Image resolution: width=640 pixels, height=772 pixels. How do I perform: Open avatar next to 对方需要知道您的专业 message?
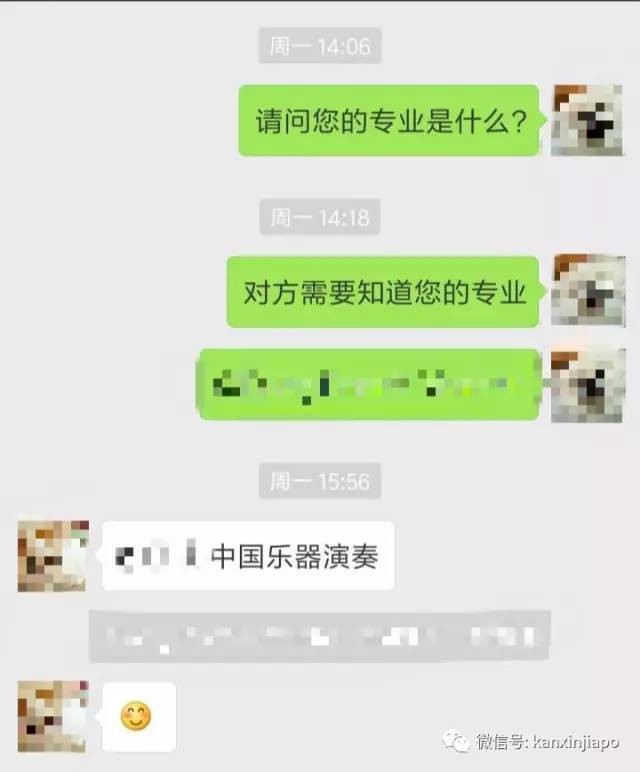(587, 290)
